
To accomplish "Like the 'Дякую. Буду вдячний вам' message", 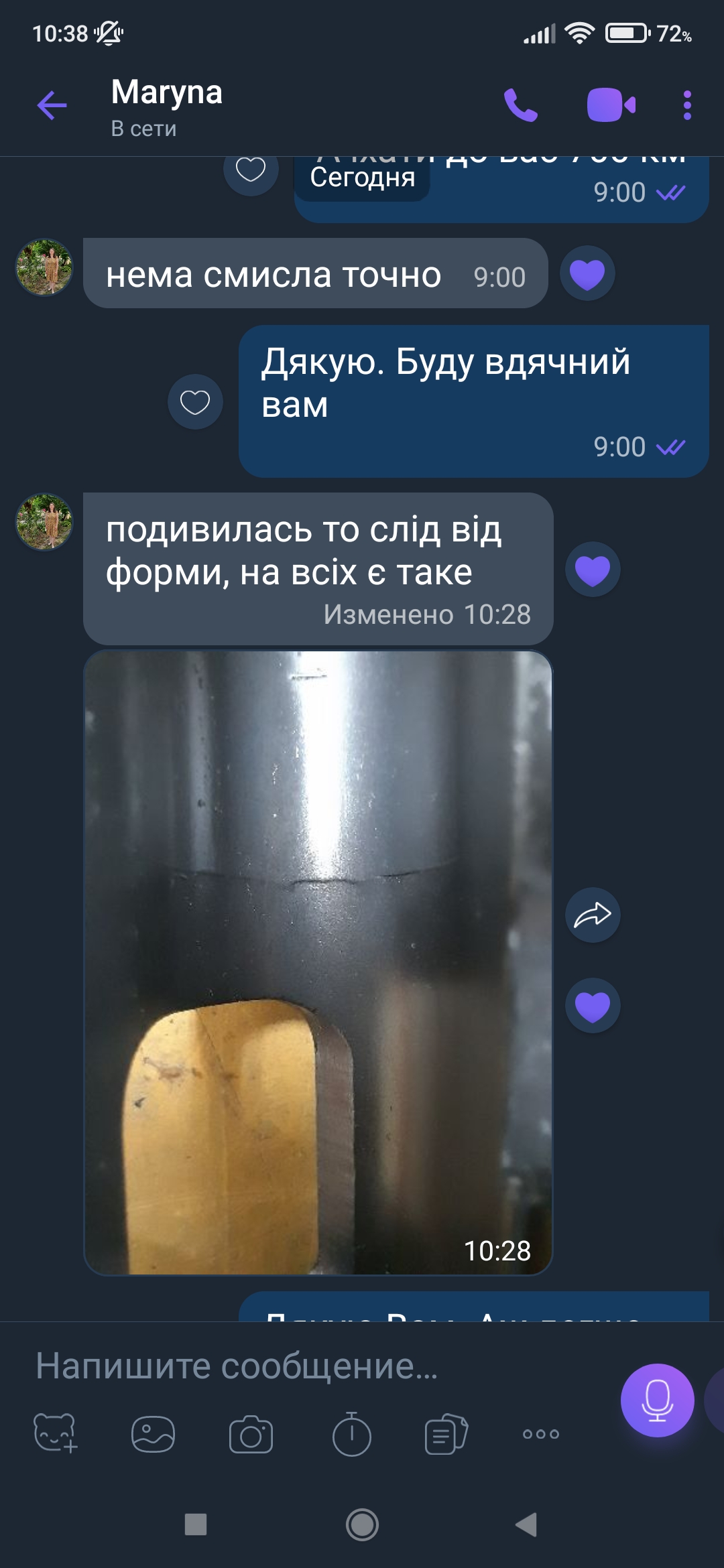I will (195, 402).
